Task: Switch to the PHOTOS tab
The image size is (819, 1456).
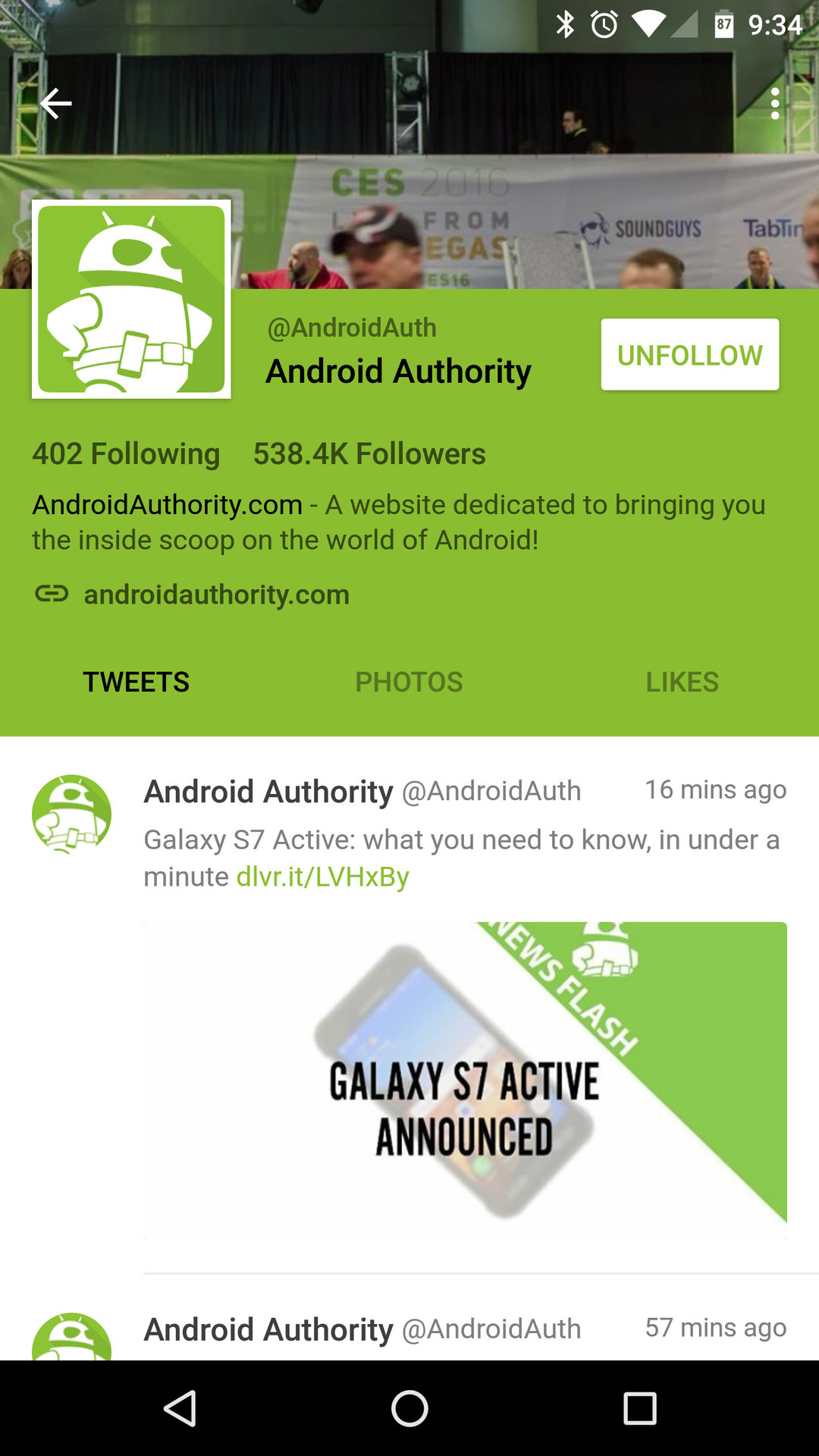Action: click(409, 682)
